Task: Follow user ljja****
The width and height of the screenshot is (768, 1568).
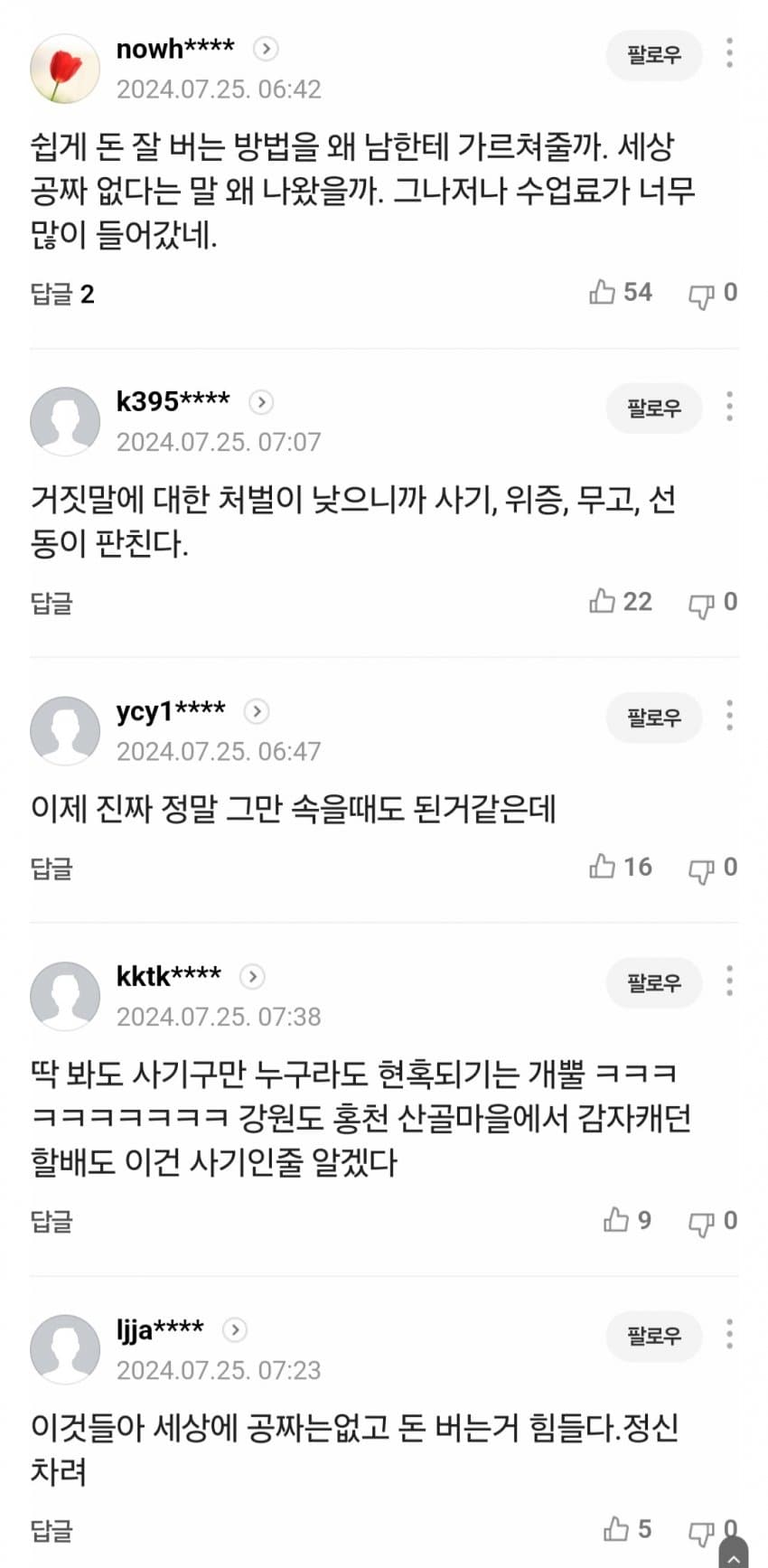Action: click(x=653, y=1336)
